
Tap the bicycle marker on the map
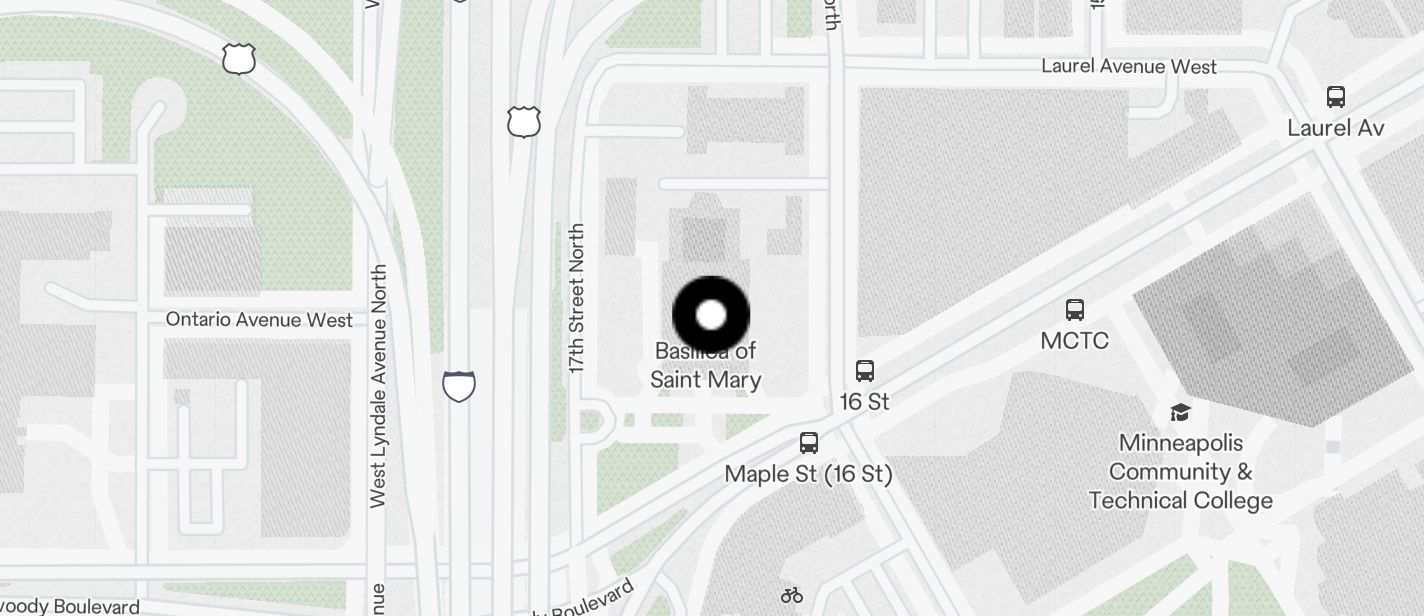pos(792,595)
